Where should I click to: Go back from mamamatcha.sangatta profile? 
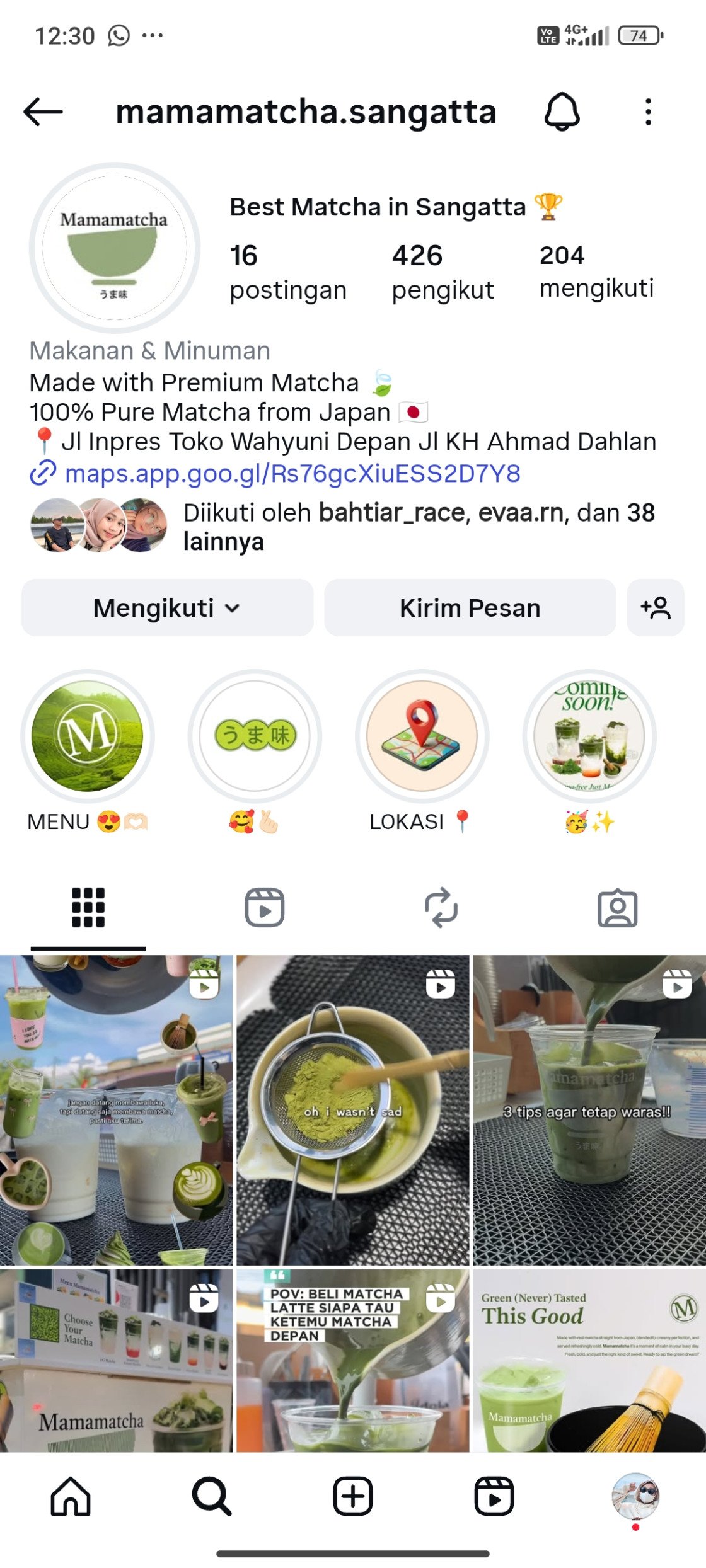(x=43, y=112)
